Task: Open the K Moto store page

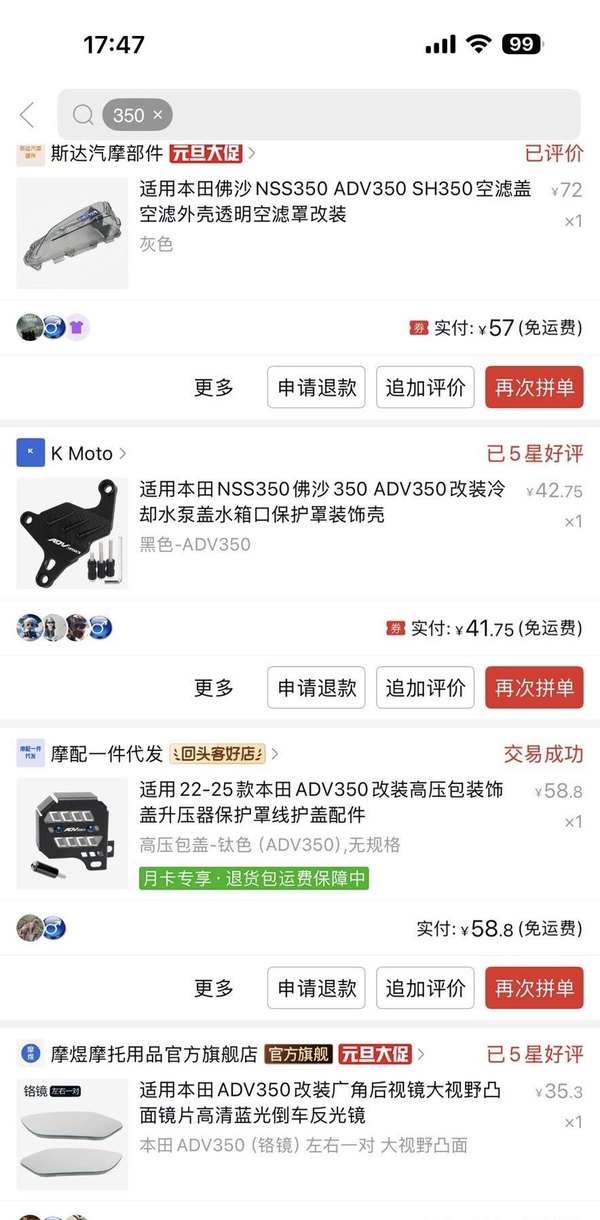Action: pyautogui.click(x=82, y=453)
